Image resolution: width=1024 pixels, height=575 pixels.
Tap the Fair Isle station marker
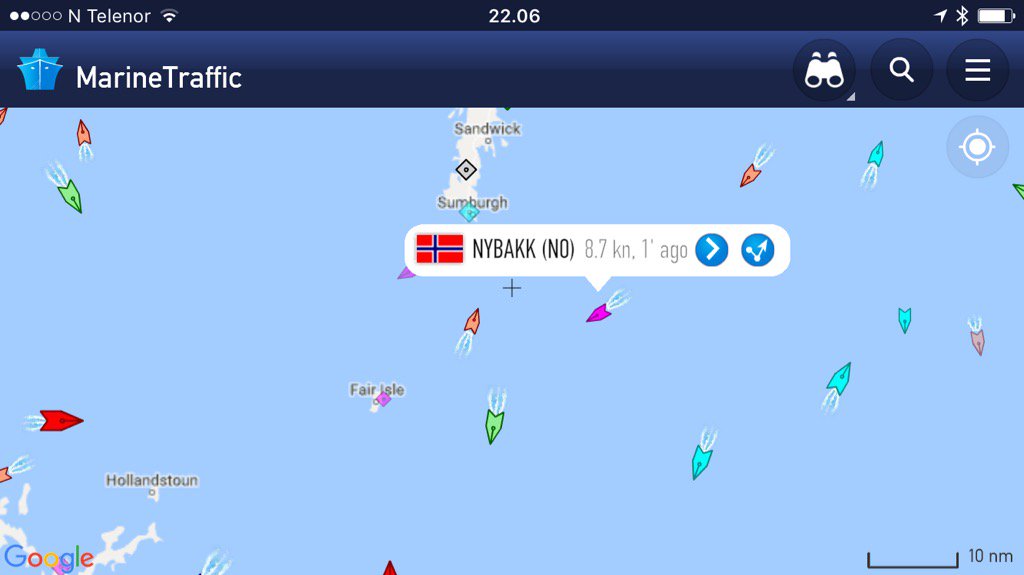click(383, 399)
